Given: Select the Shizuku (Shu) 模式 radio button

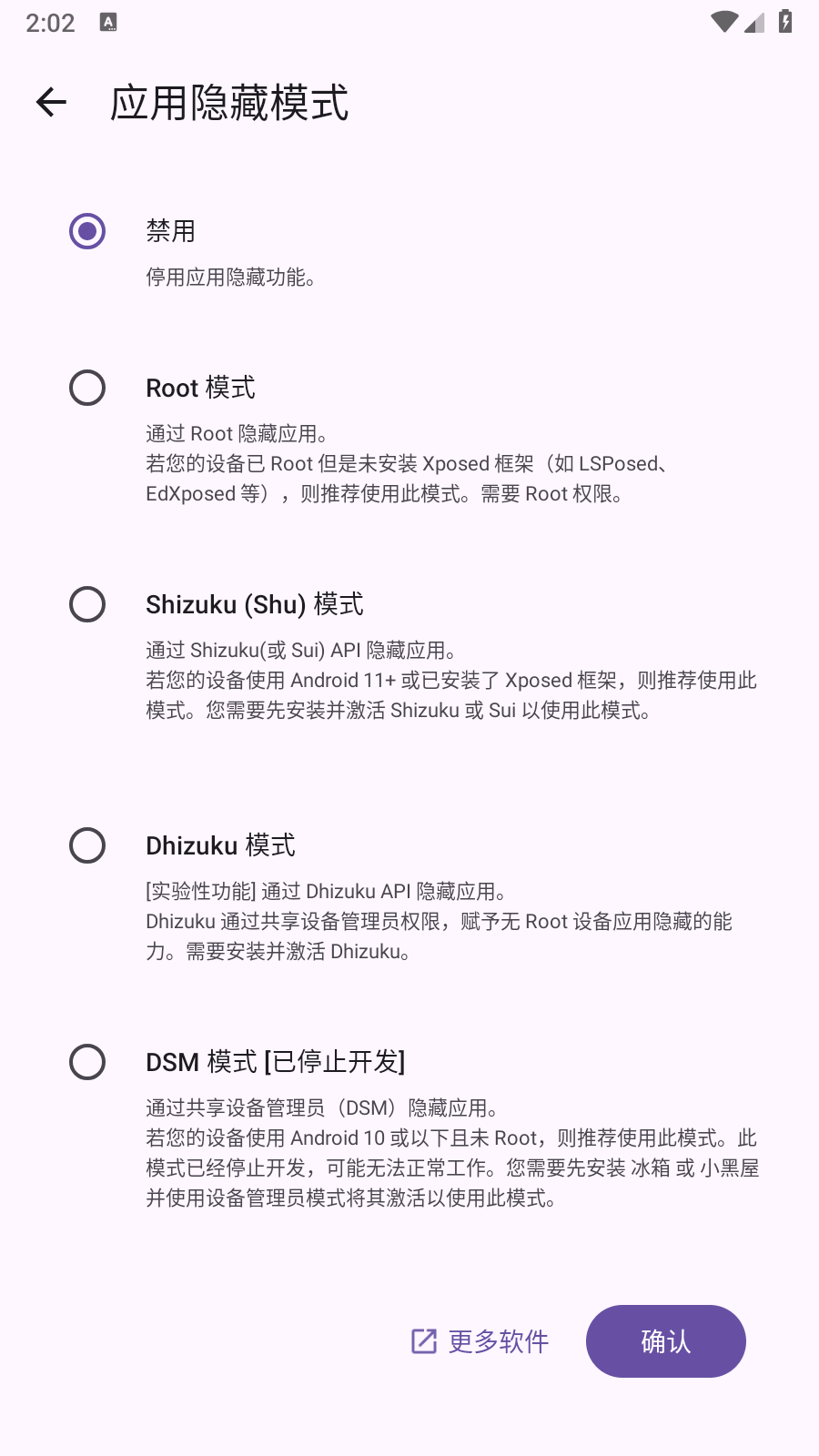Looking at the screenshot, I should [87, 604].
